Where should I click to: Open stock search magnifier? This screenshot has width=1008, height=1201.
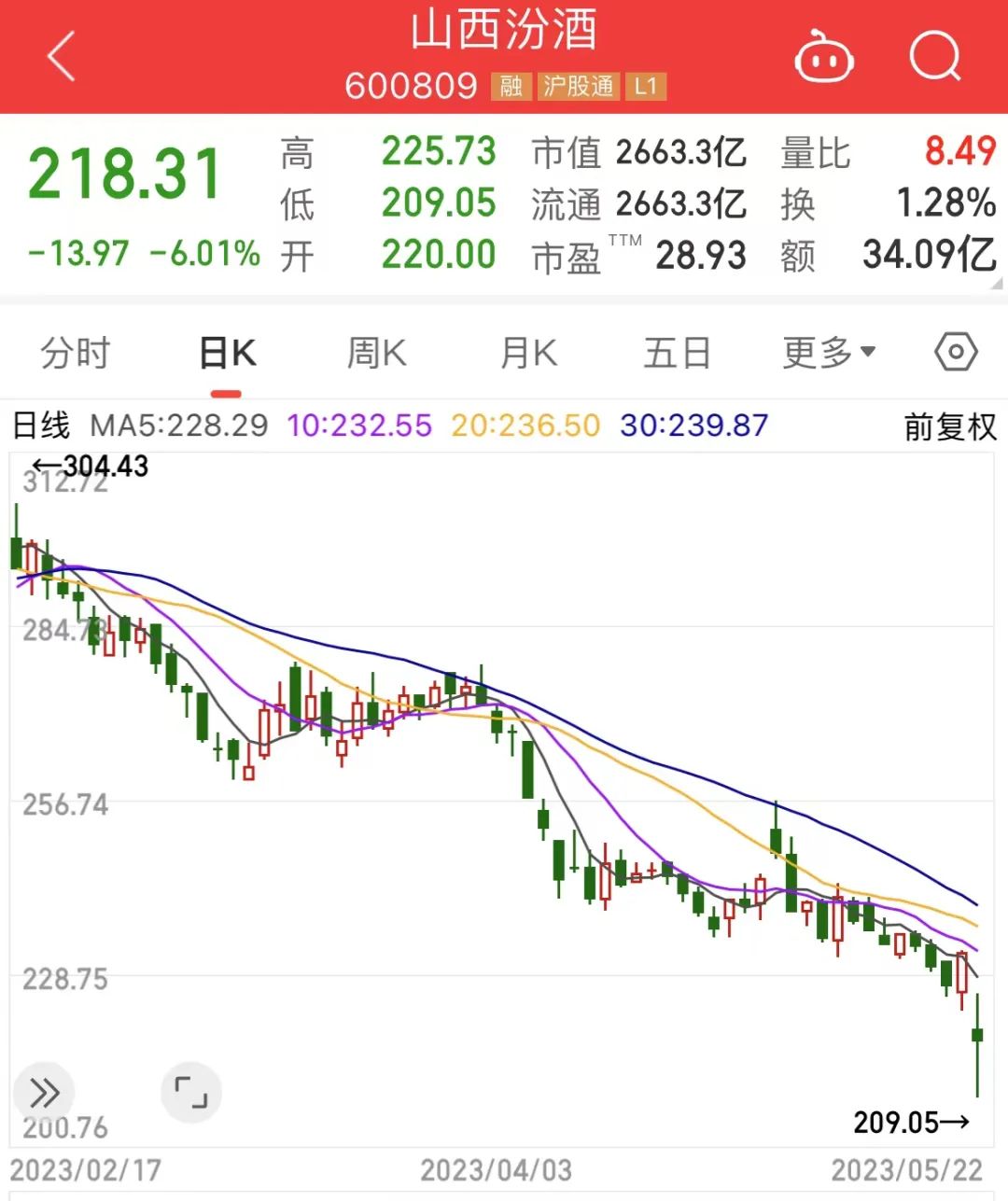tap(935, 57)
